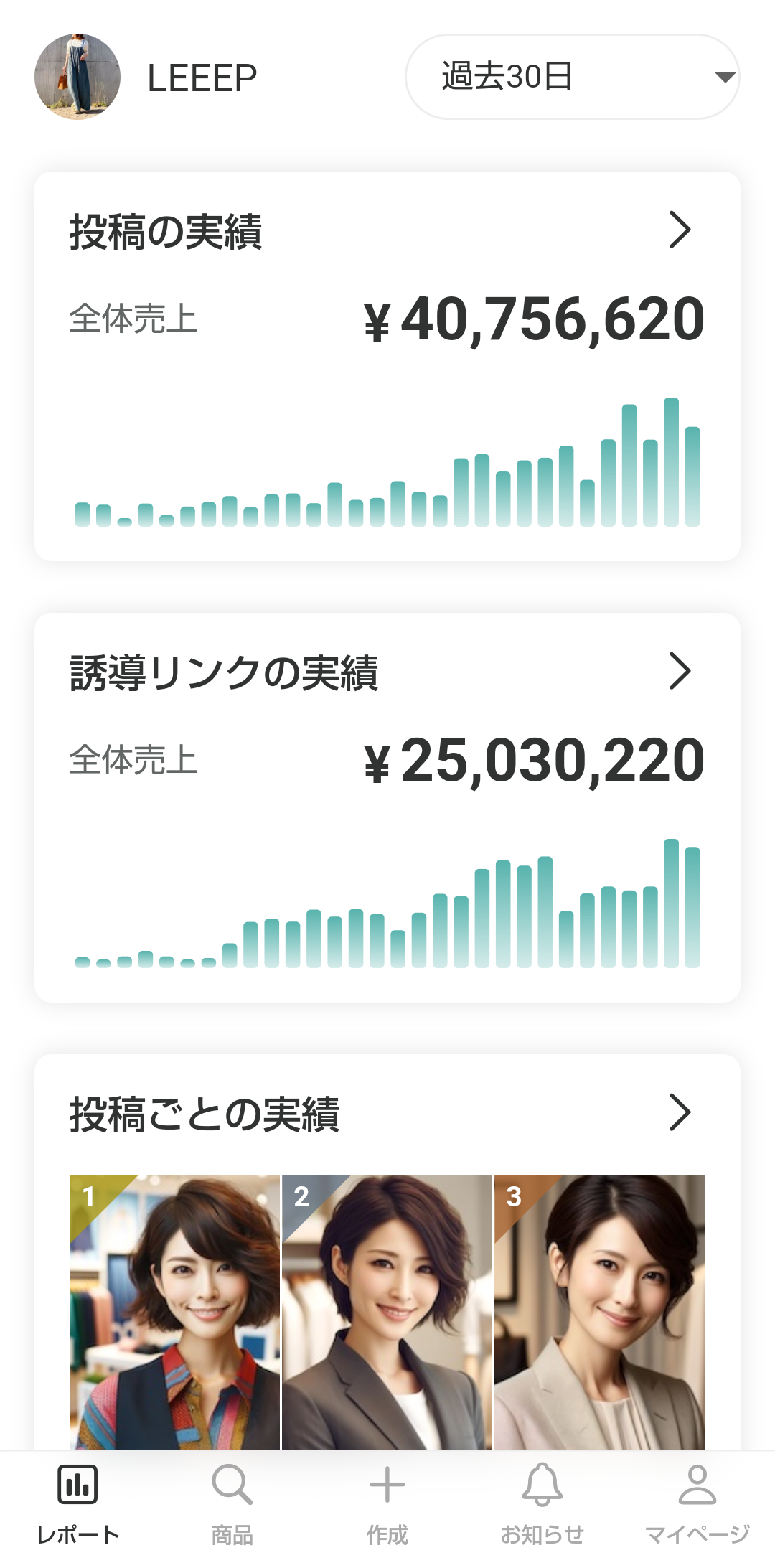775x1568 pixels.
Task: Open the rank 3 post thumbnail
Action: (599, 1312)
